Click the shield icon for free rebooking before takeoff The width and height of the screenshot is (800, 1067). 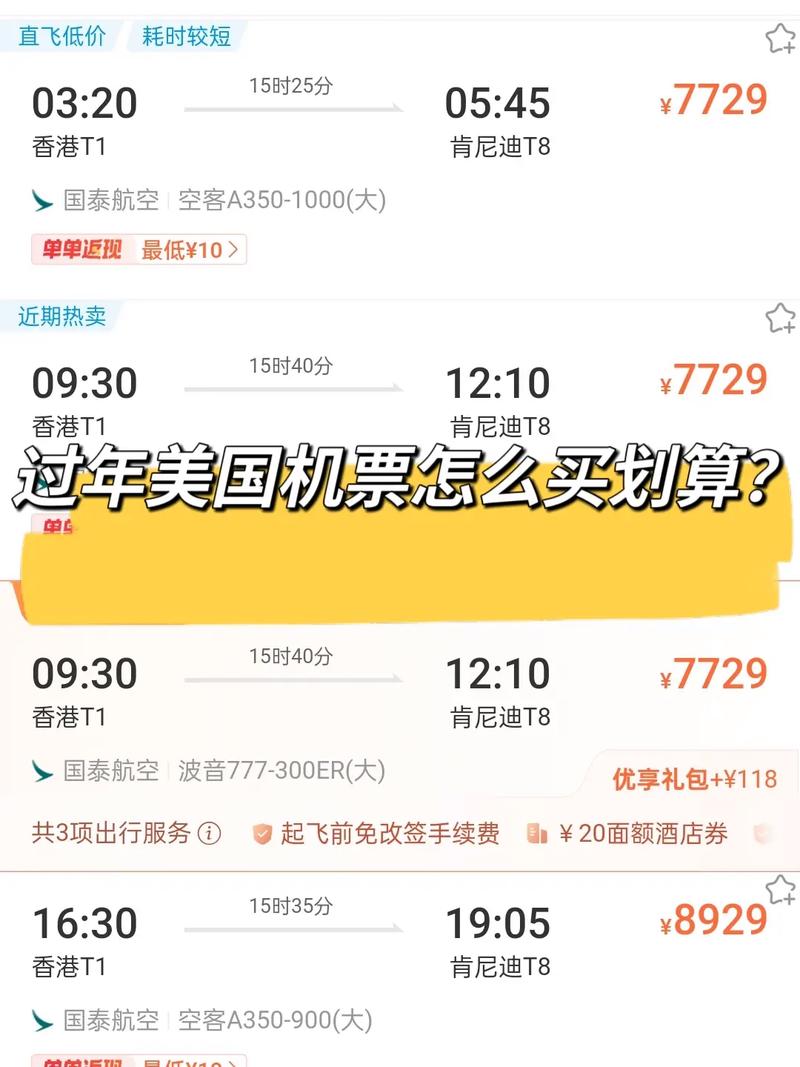(x=264, y=832)
